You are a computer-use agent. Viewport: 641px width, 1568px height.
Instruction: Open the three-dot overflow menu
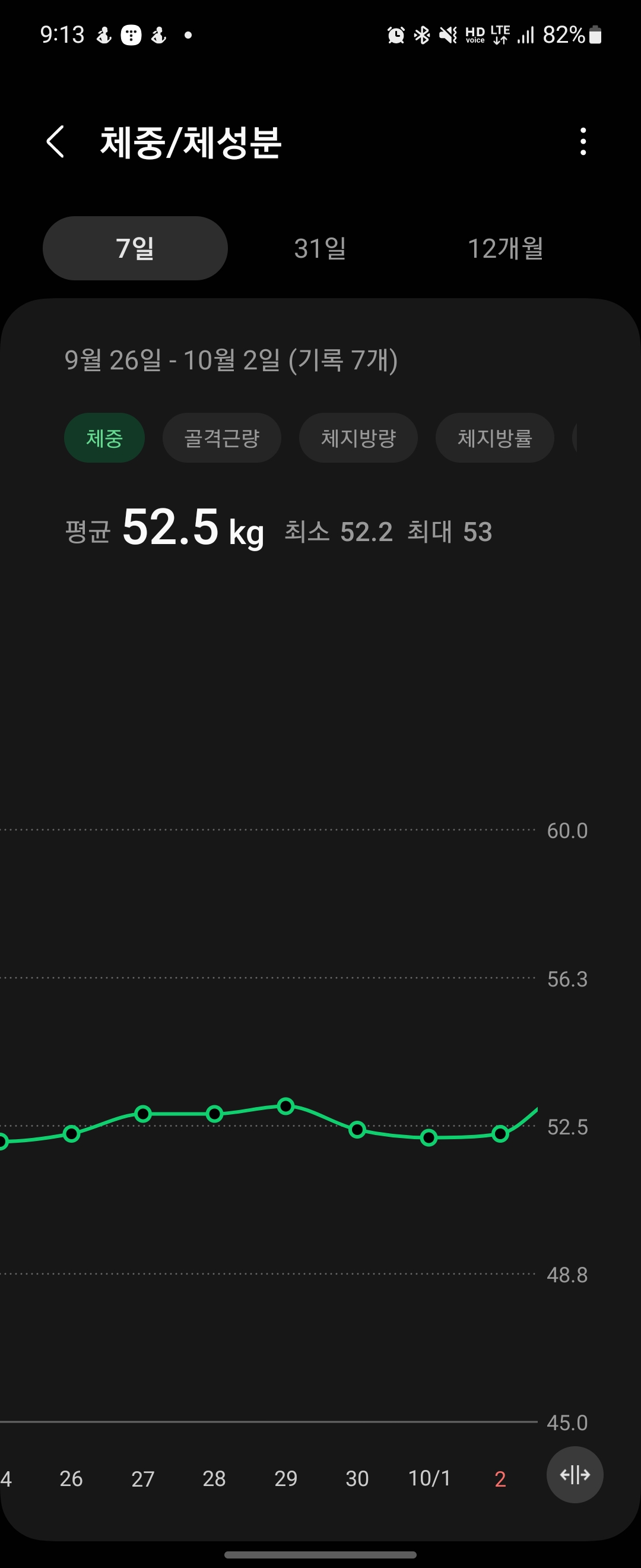click(x=583, y=142)
